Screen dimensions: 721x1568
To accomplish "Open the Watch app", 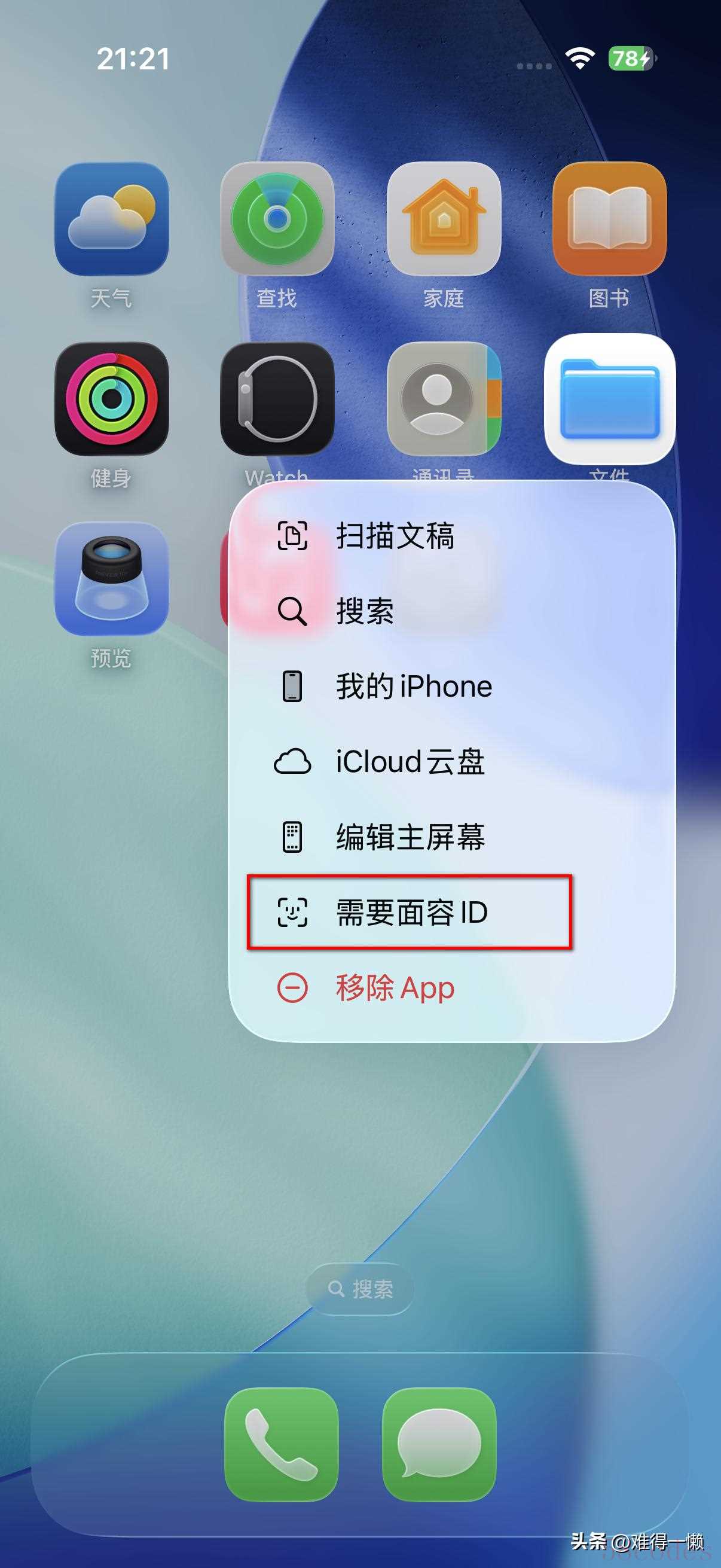I will pyautogui.click(x=277, y=399).
